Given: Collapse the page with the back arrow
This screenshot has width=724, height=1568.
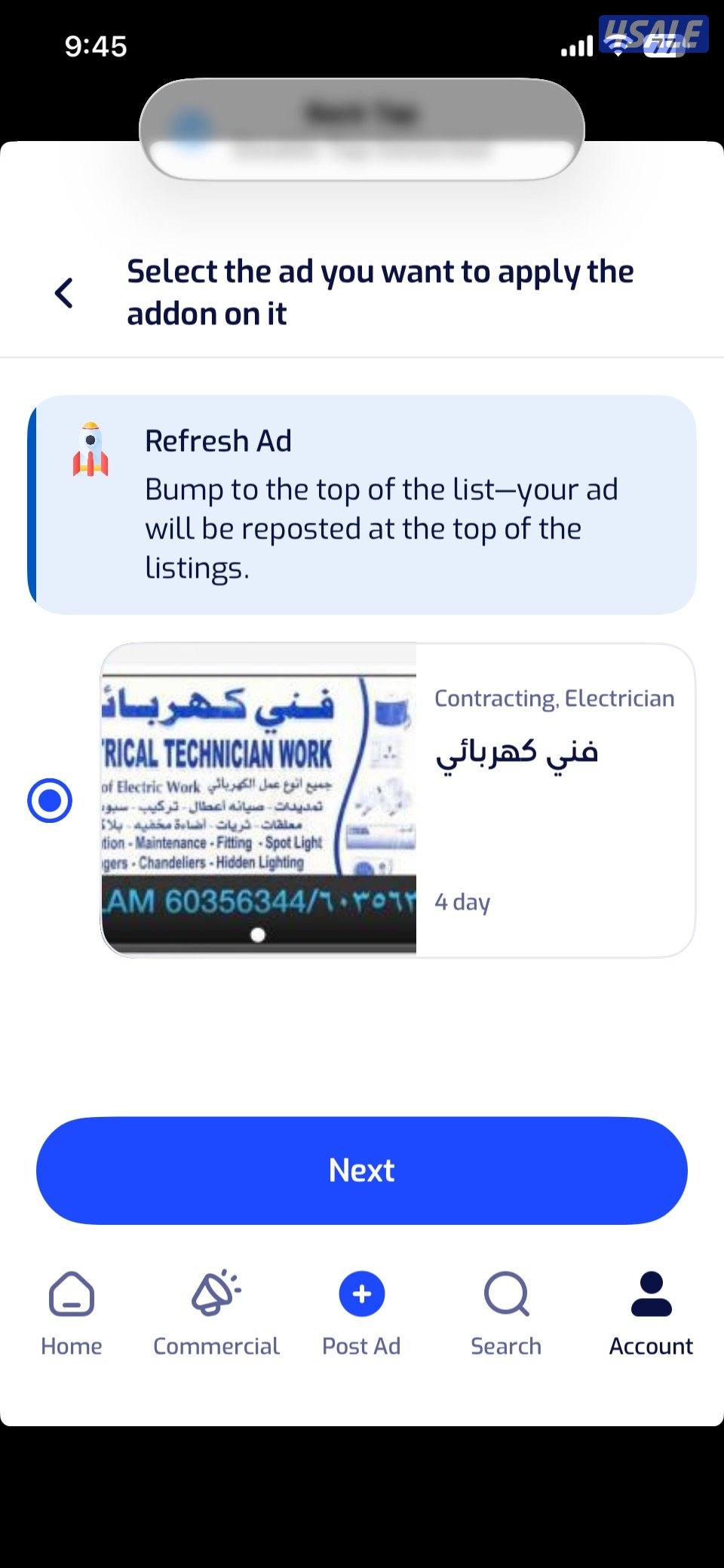Looking at the screenshot, I should pyautogui.click(x=63, y=293).
